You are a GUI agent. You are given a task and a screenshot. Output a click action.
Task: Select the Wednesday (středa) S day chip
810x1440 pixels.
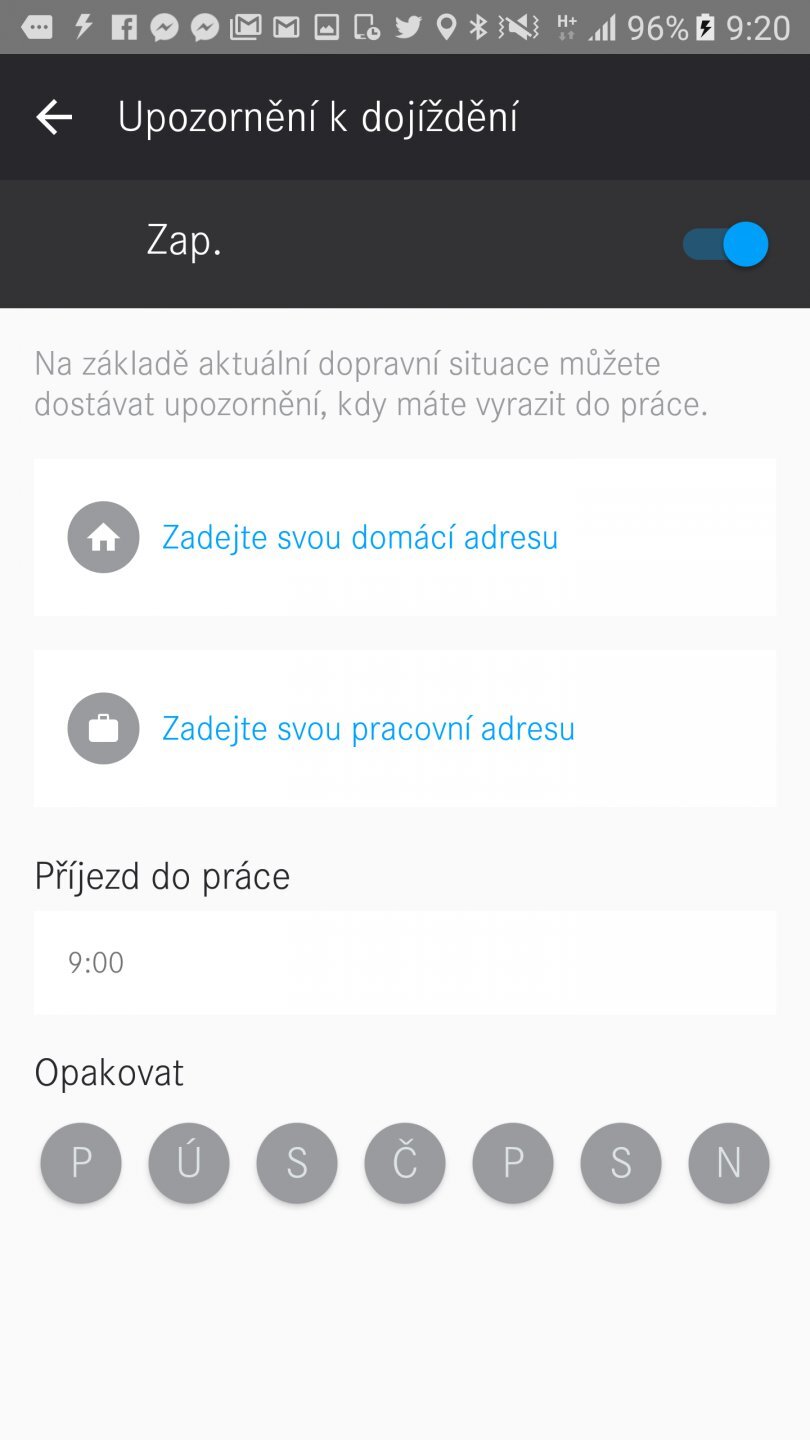[297, 1163]
